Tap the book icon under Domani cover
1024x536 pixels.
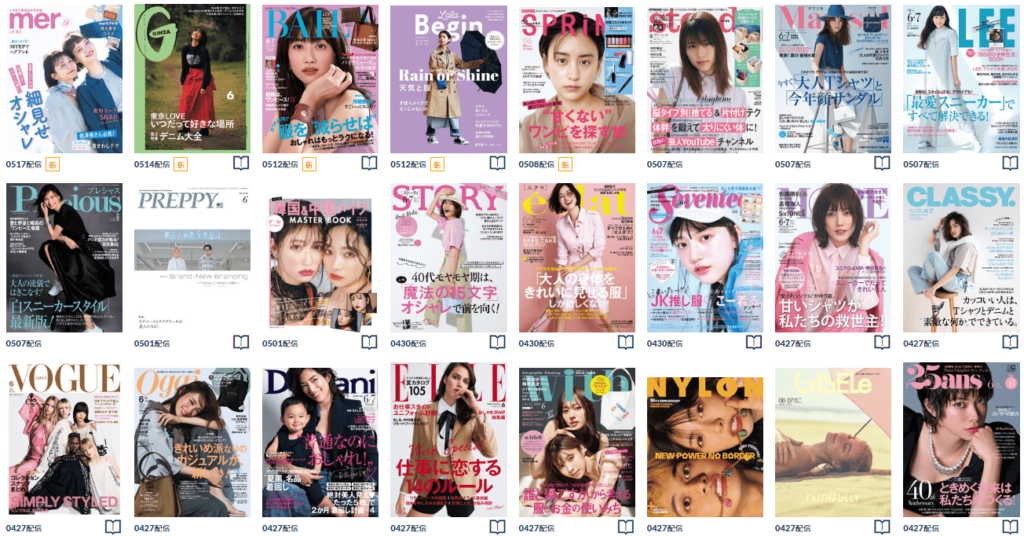[x=369, y=526]
